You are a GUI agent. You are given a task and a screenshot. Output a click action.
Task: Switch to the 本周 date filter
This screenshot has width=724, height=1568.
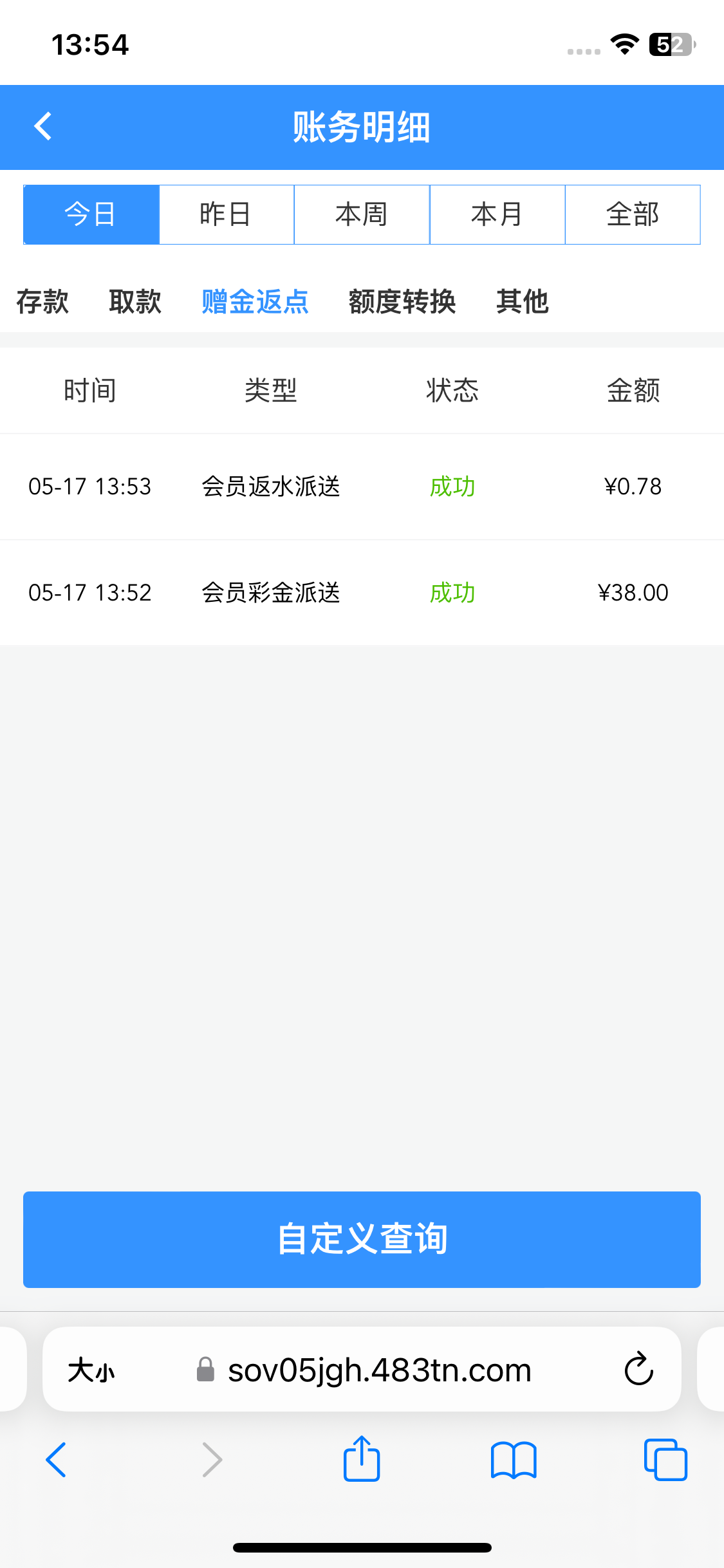[x=362, y=214]
